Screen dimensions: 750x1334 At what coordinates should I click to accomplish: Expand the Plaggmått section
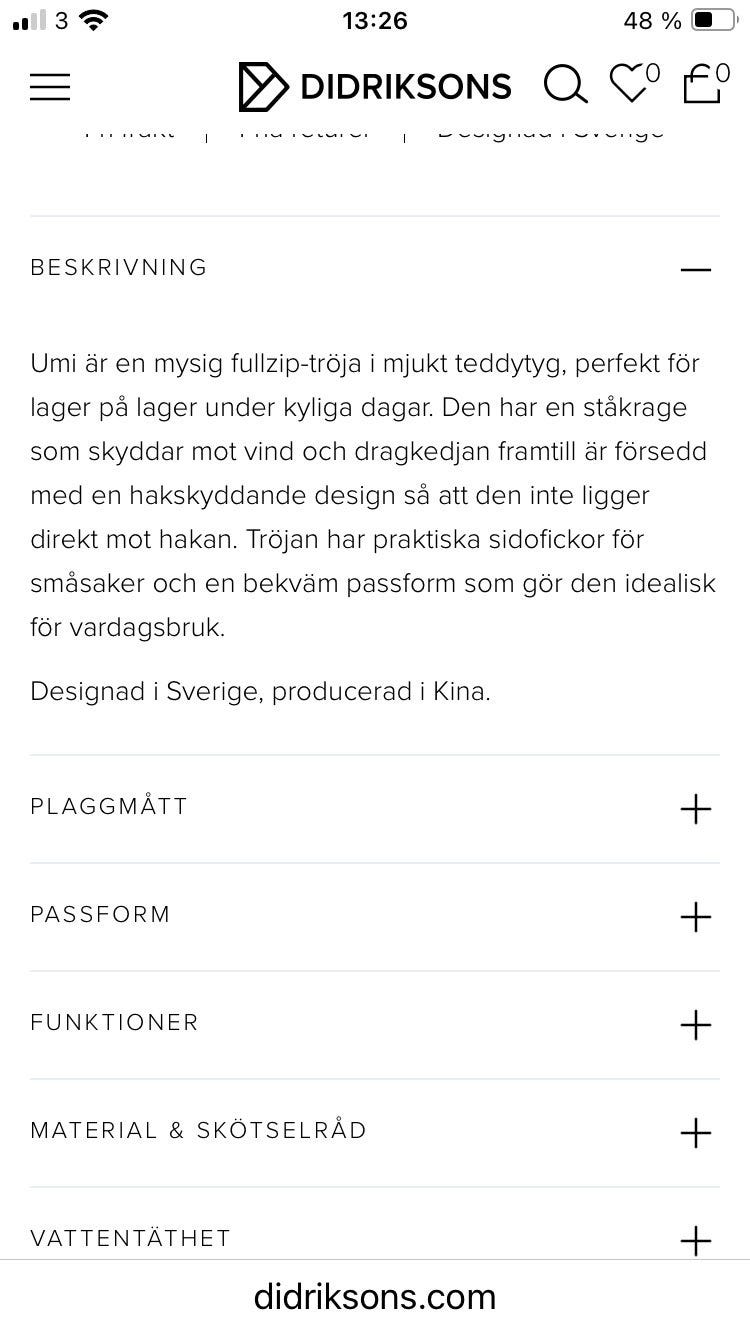pos(375,808)
